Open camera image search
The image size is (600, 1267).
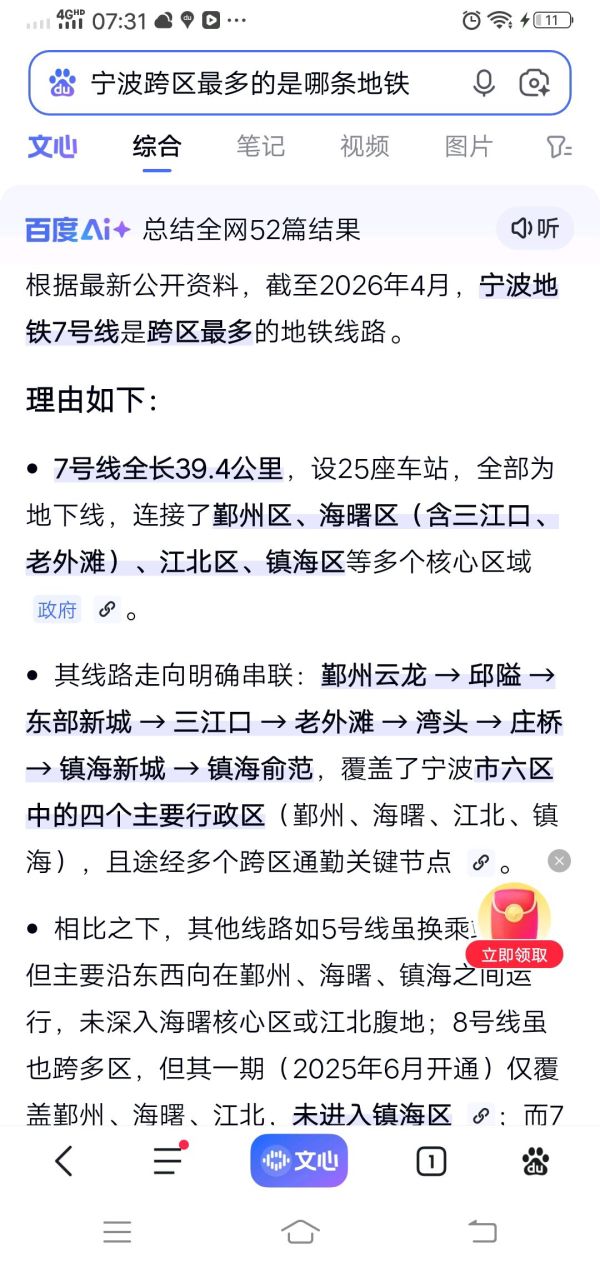(x=535, y=83)
